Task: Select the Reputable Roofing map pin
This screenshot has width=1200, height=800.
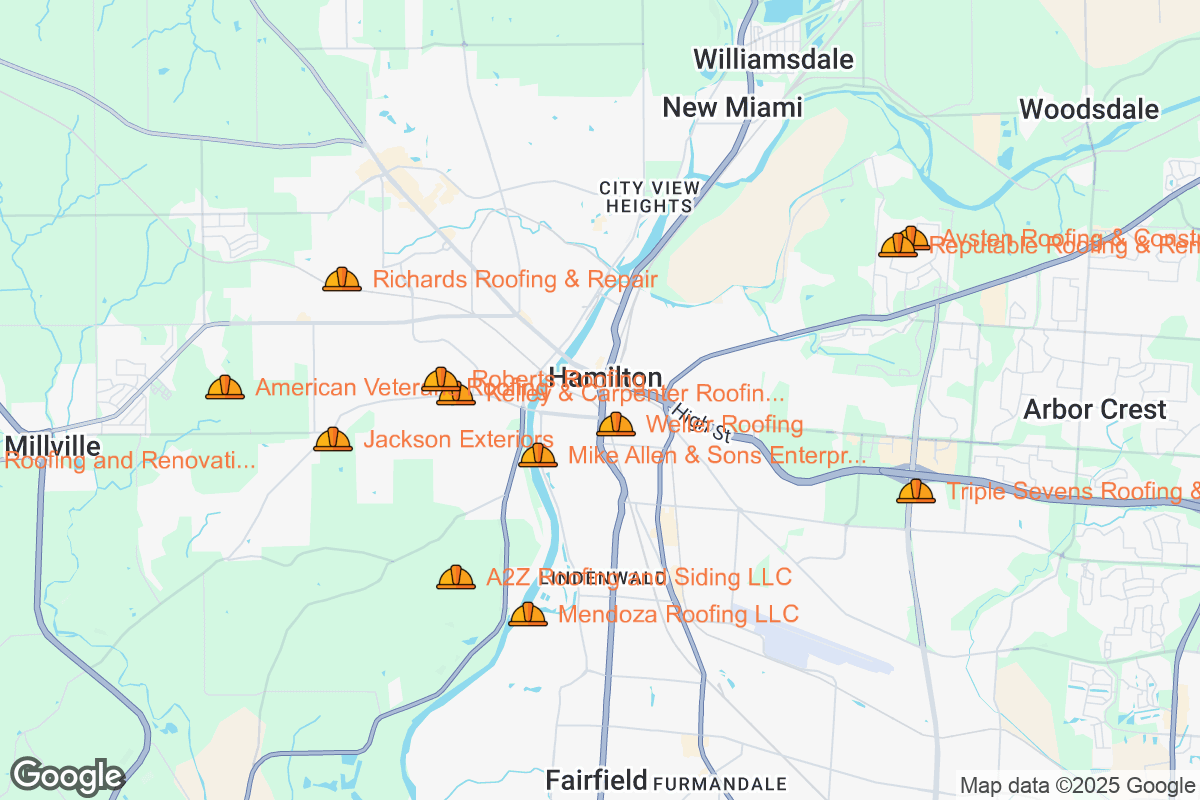Action: 894,246
